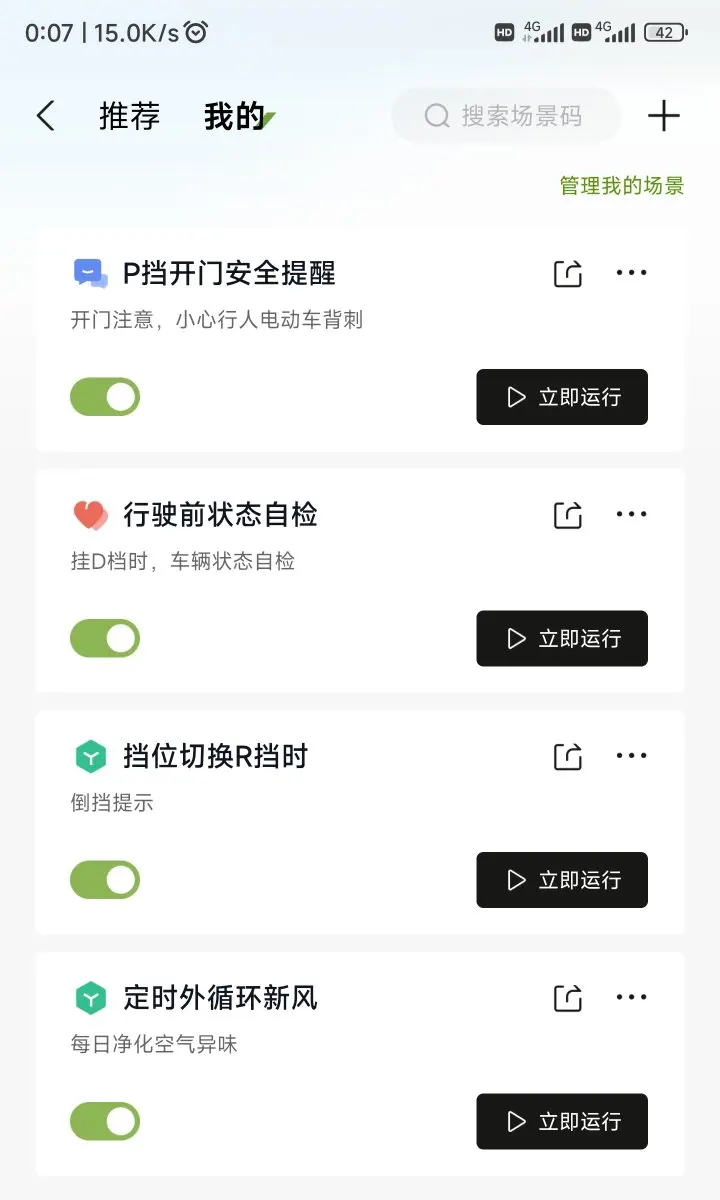Open more options for 行驶前状态自检
Screen dimensions: 720x1200
(x=631, y=515)
